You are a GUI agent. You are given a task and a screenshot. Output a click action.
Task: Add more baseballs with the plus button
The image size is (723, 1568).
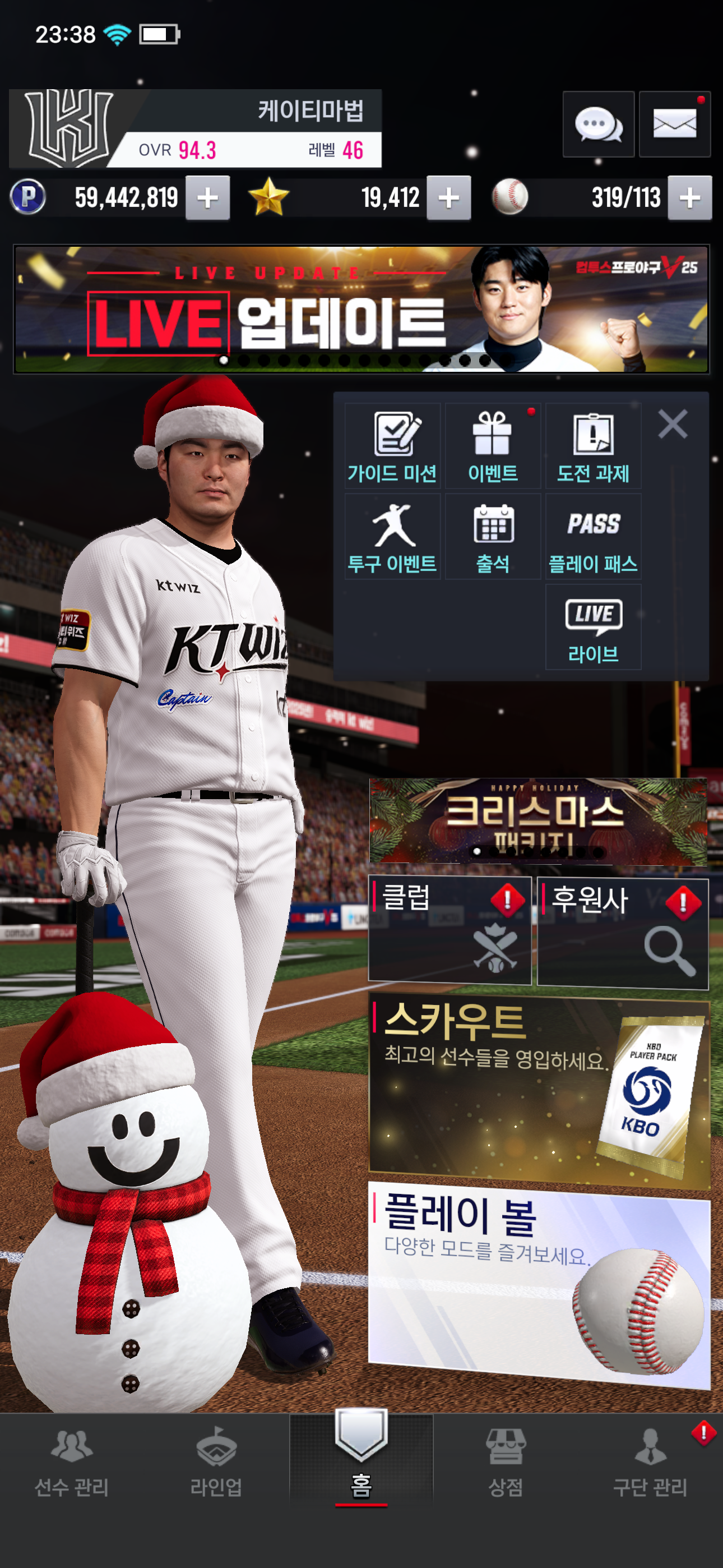[689, 198]
